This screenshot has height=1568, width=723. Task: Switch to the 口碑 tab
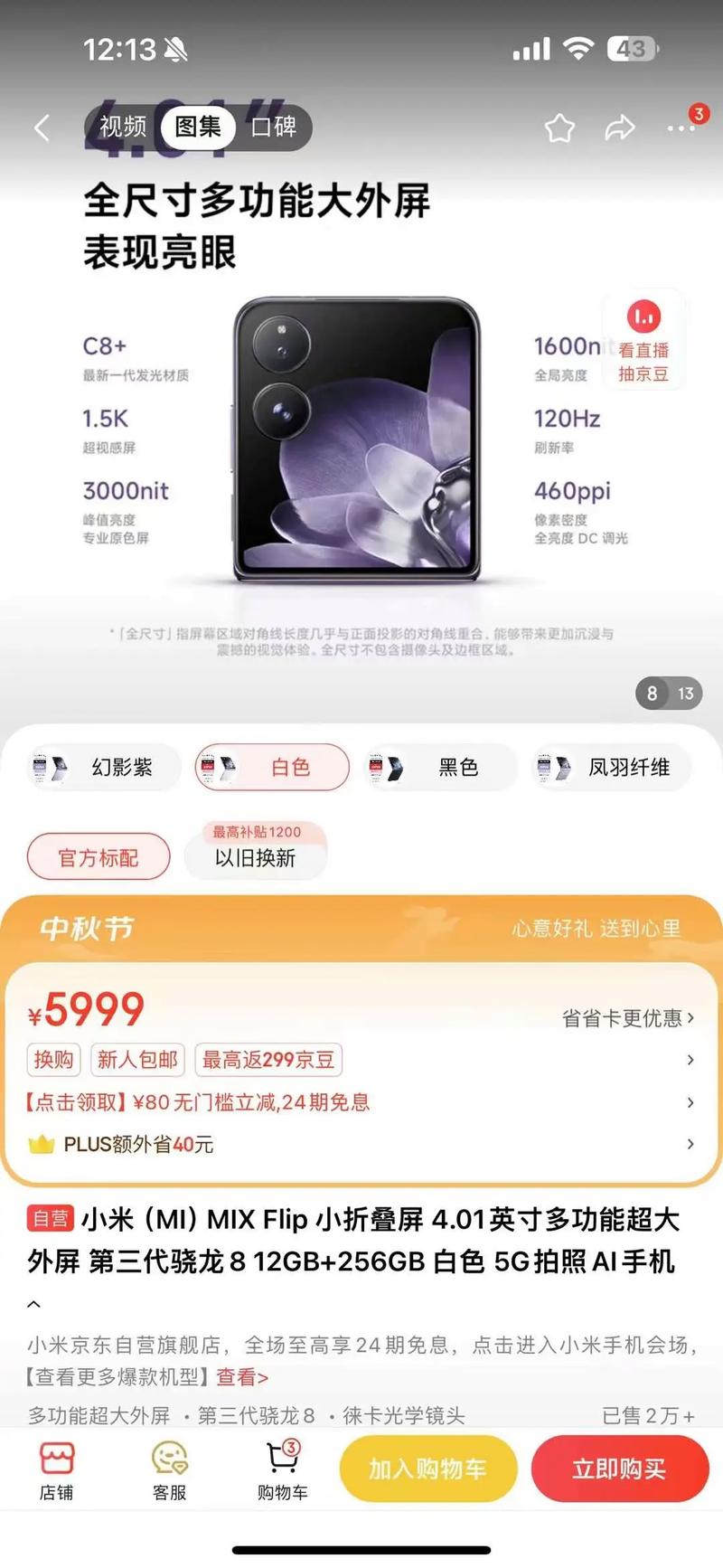coord(273,128)
